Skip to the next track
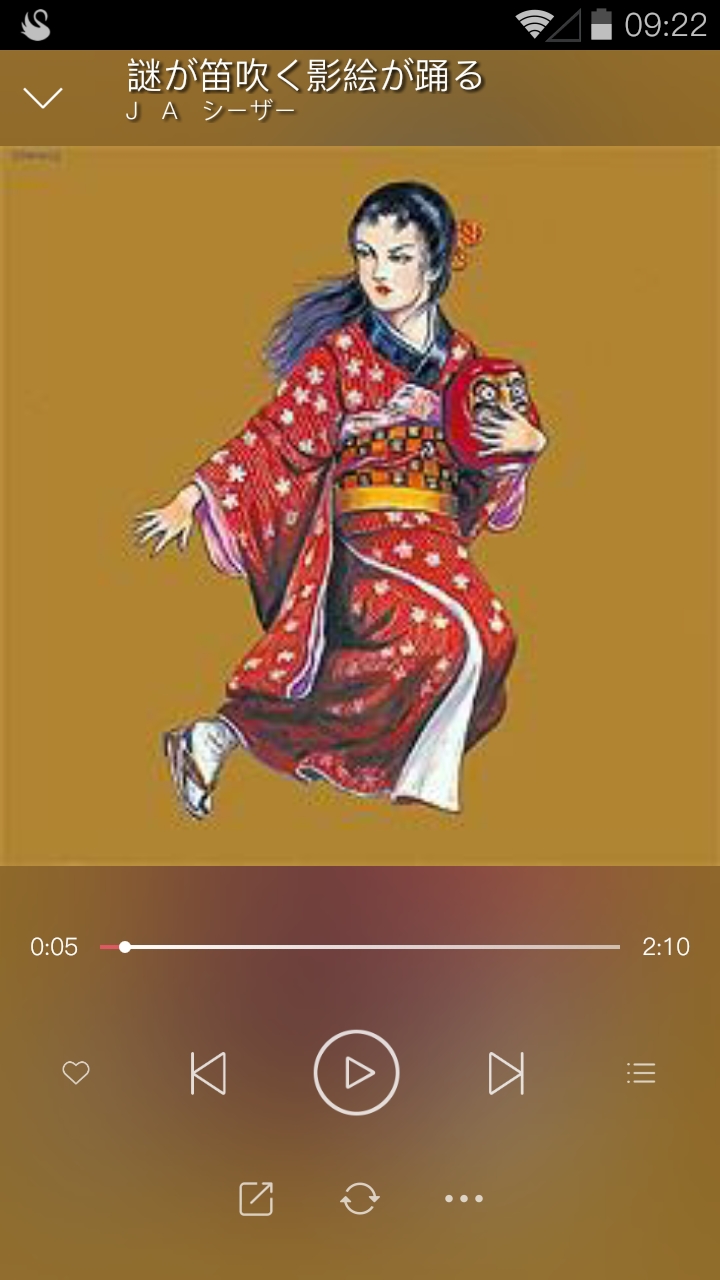This screenshot has height=1280, width=720. click(x=506, y=1073)
